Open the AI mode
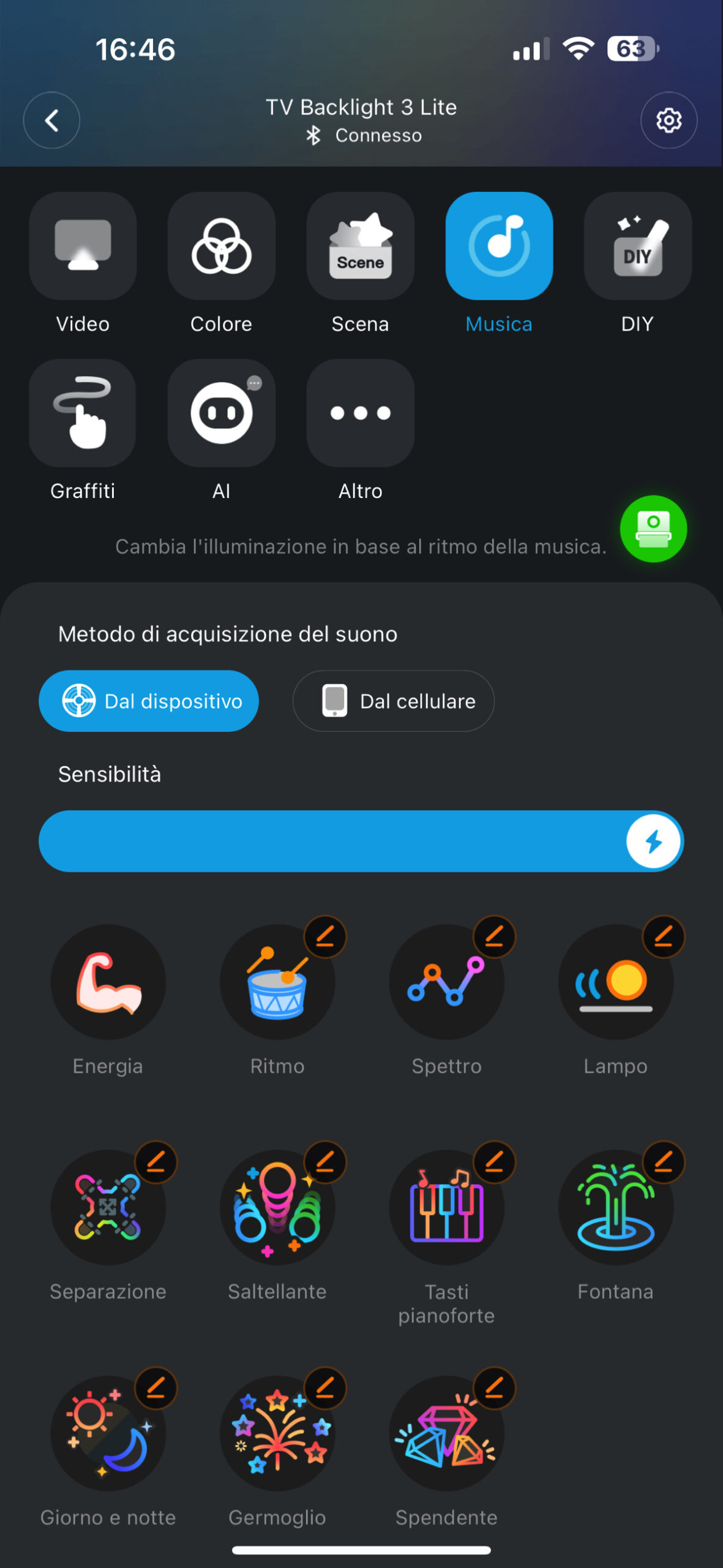This screenshot has width=723, height=1568. click(x=221, y=413)
